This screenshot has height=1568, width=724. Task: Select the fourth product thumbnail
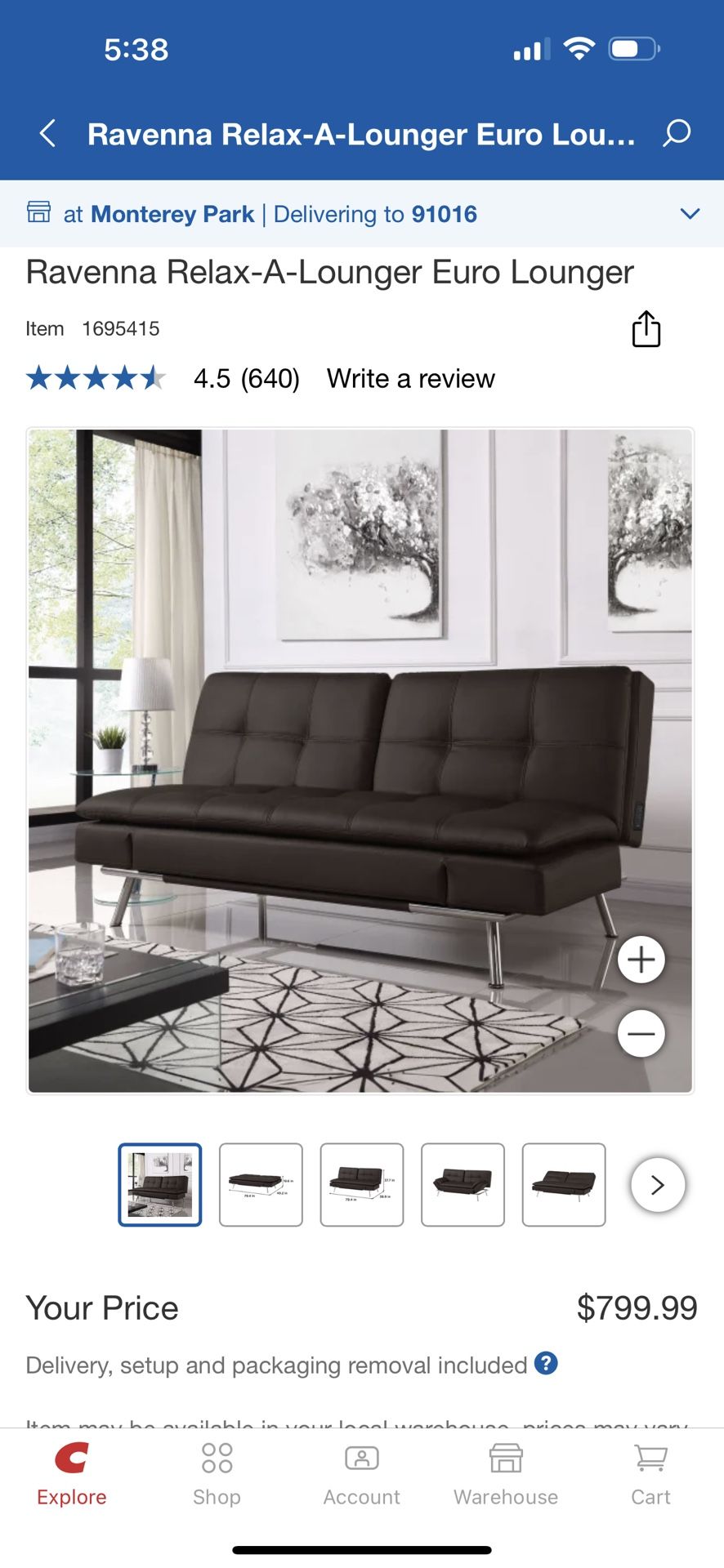(463, 1184)
